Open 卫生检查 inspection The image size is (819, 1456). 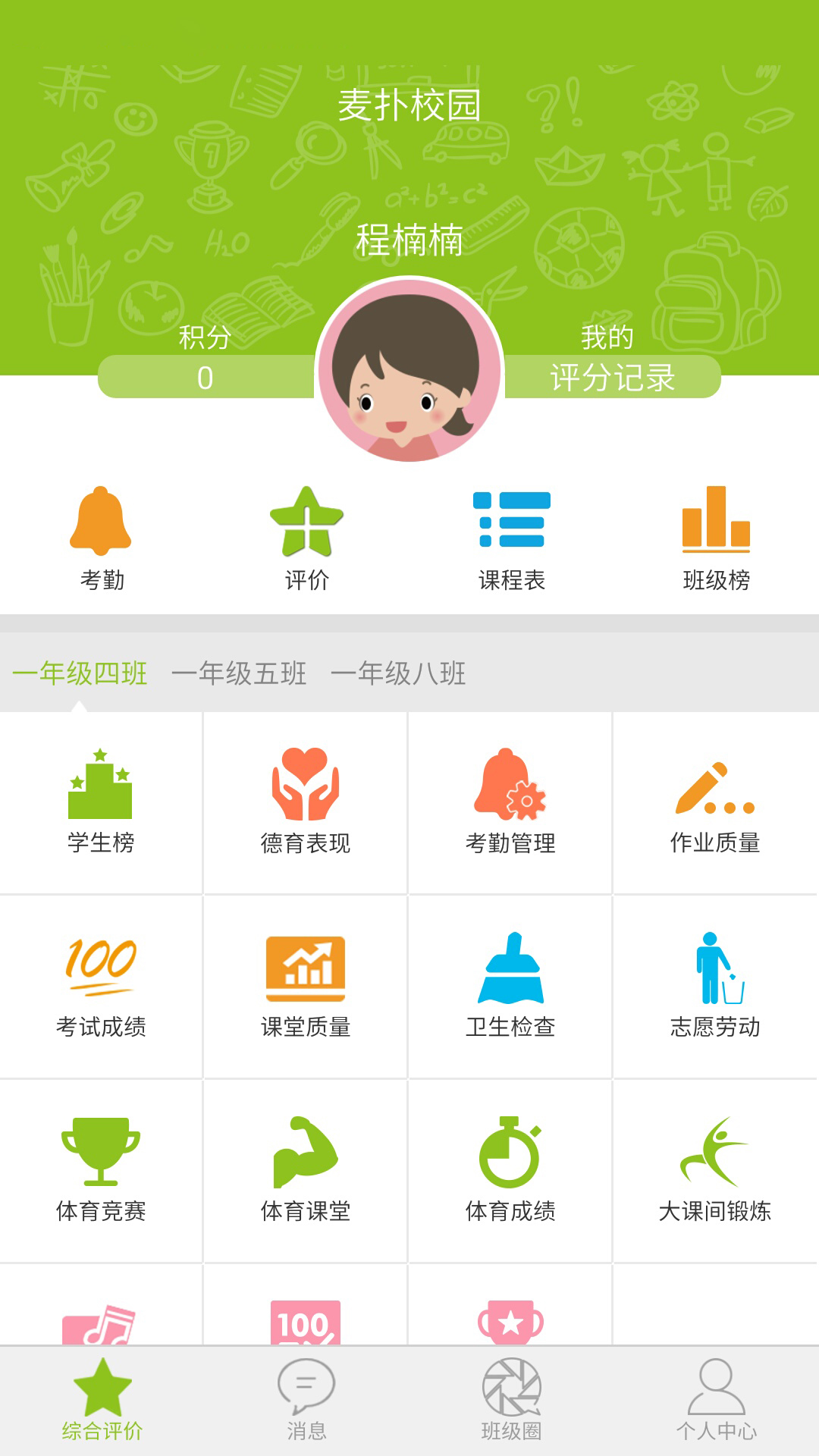[510, 986]
